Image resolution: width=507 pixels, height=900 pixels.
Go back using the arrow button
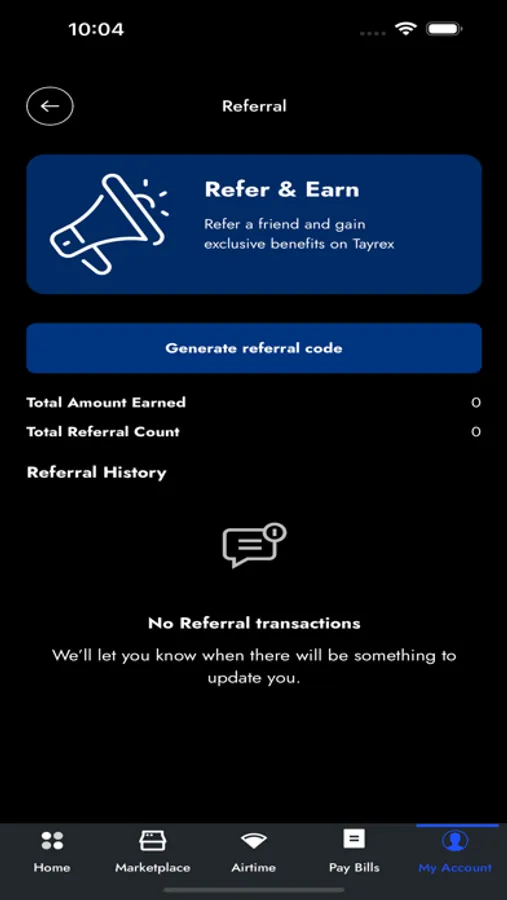click(x=50, y=106)
